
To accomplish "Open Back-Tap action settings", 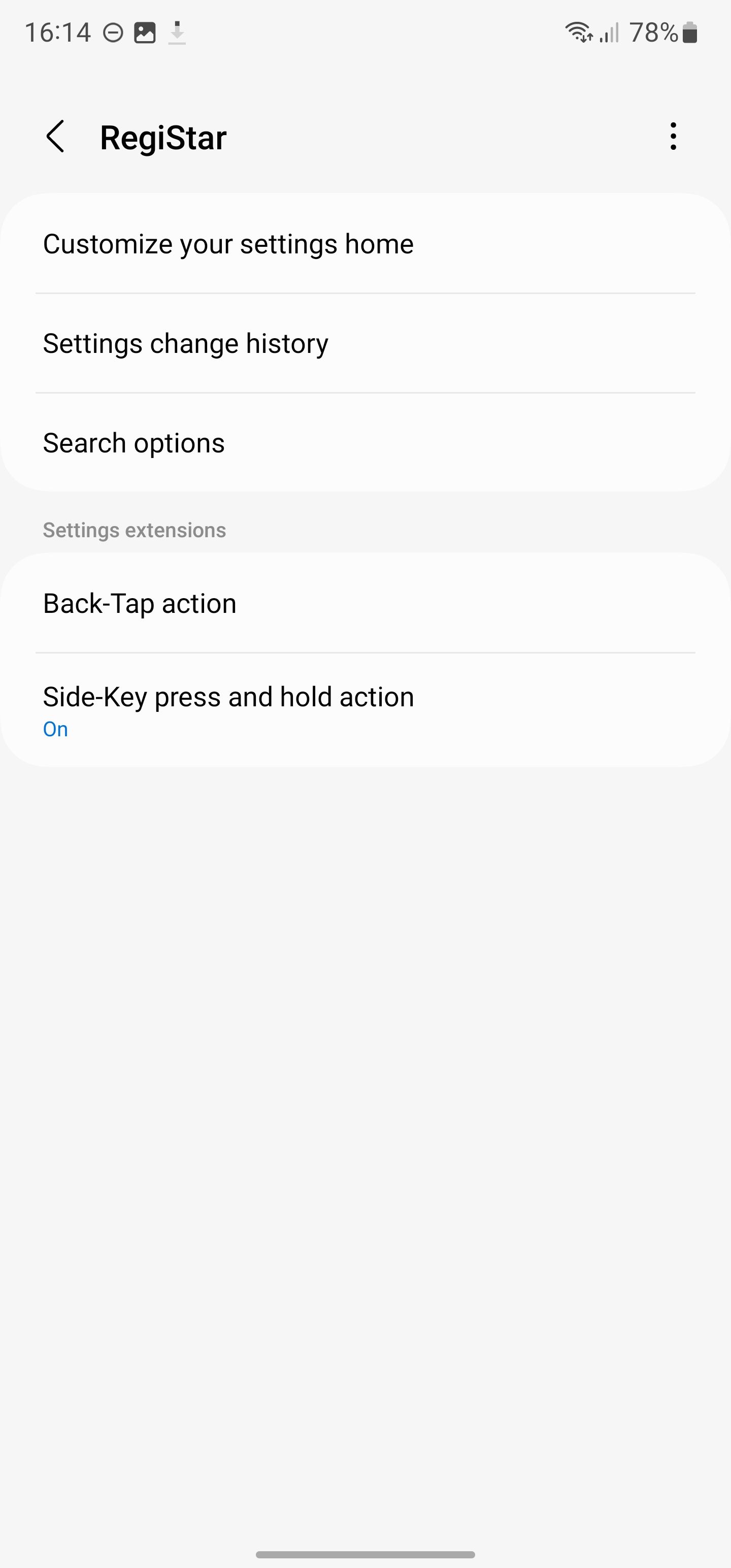I will 365,603.
